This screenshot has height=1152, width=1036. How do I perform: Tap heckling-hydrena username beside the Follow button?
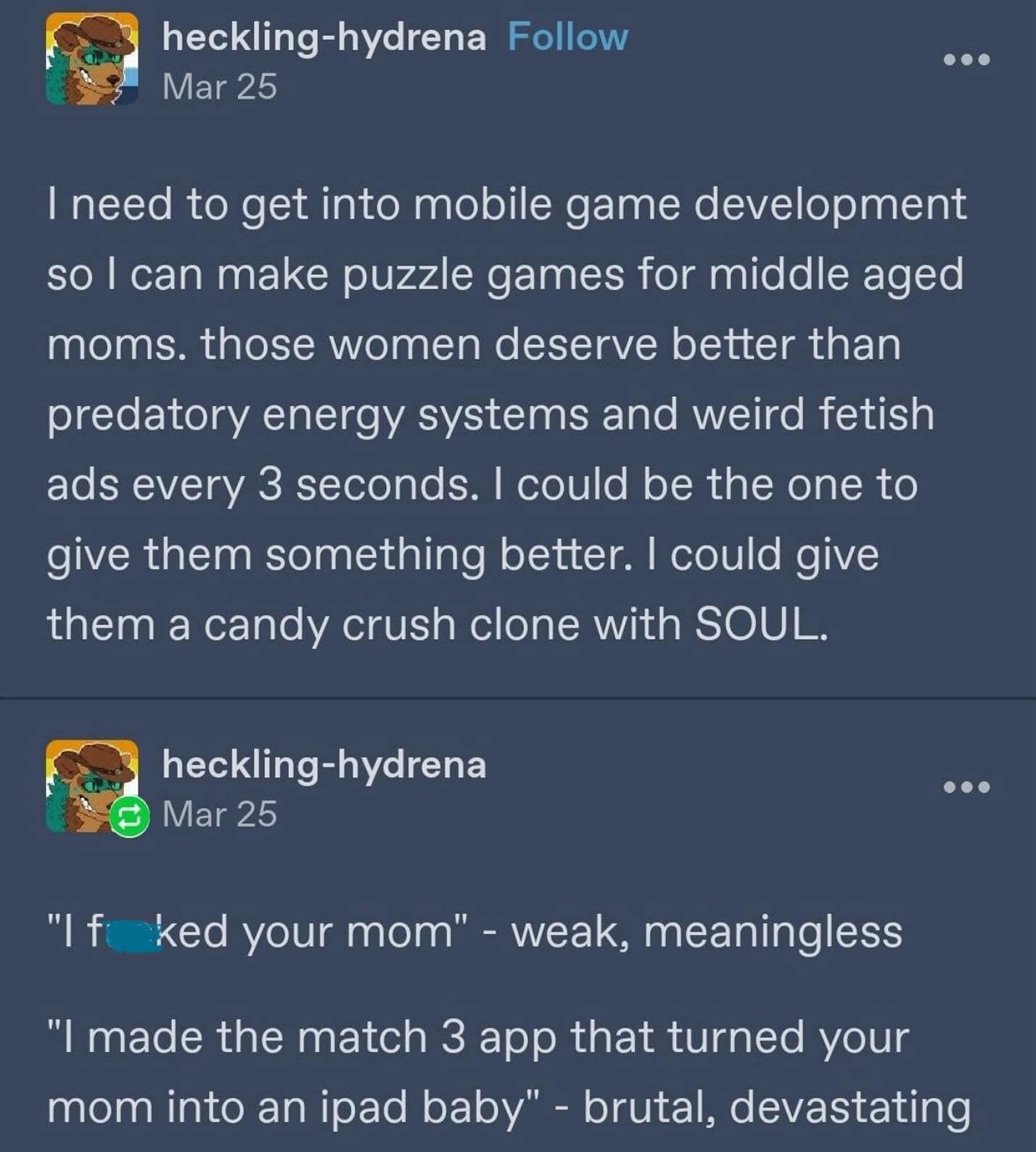tap(324, 37)
